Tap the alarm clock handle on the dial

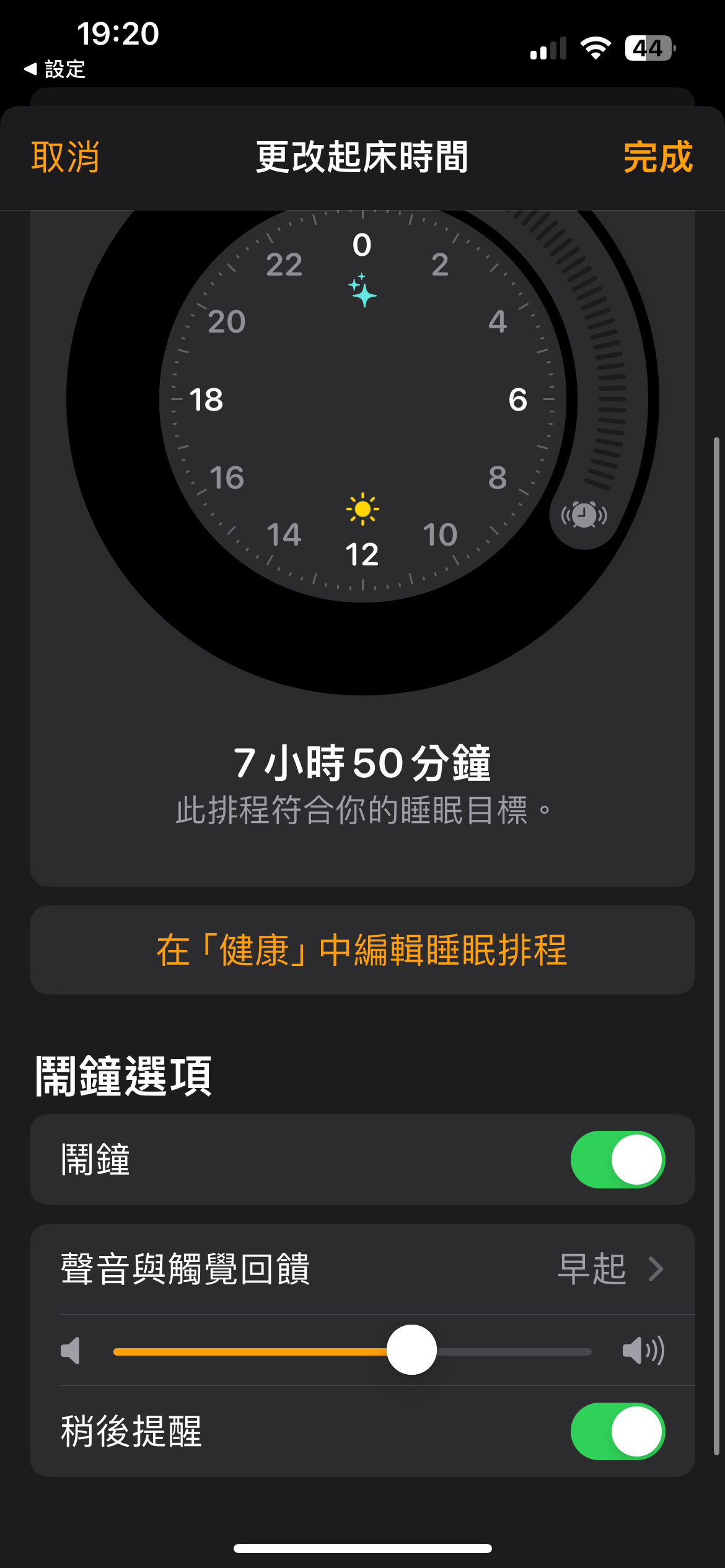pos(584,515)
